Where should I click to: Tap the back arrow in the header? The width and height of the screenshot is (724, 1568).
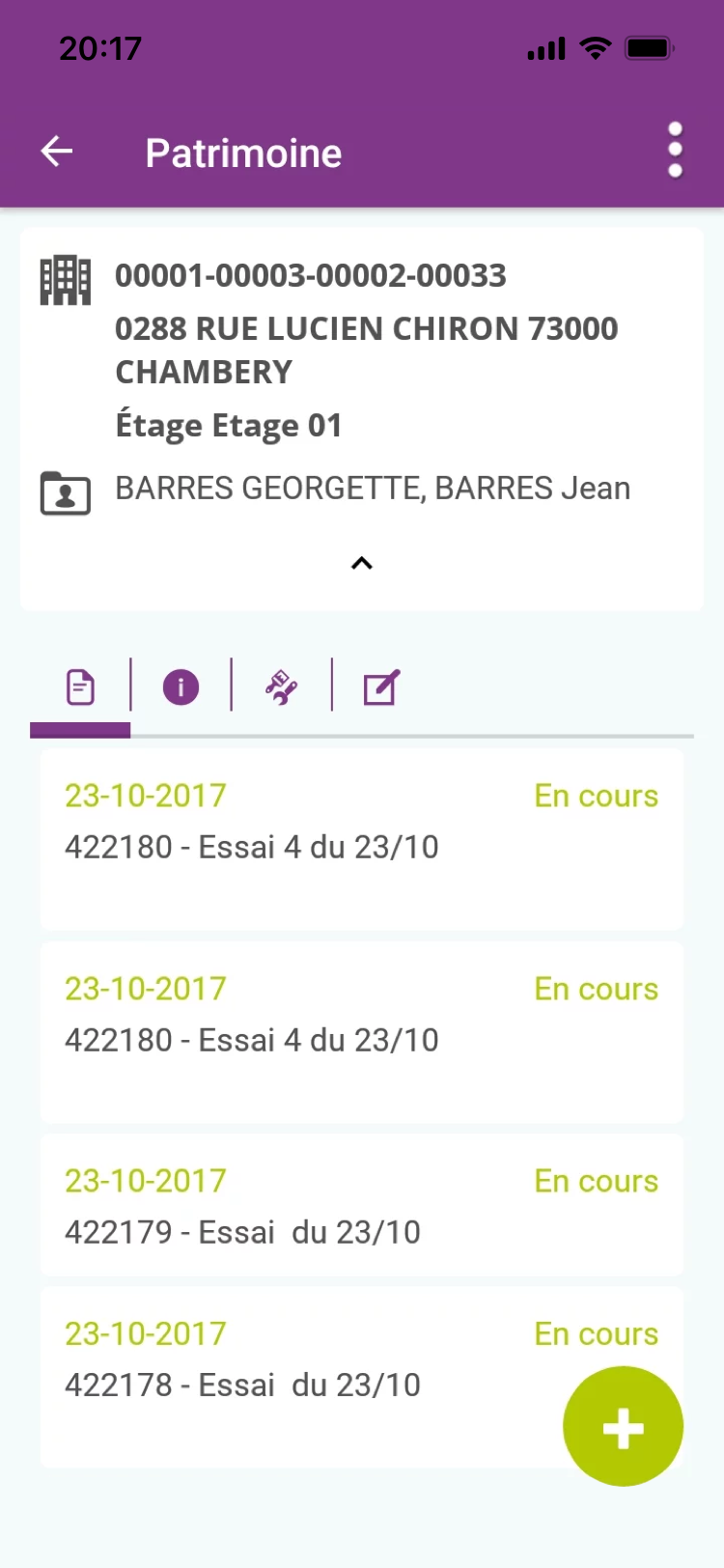point(55,151)
